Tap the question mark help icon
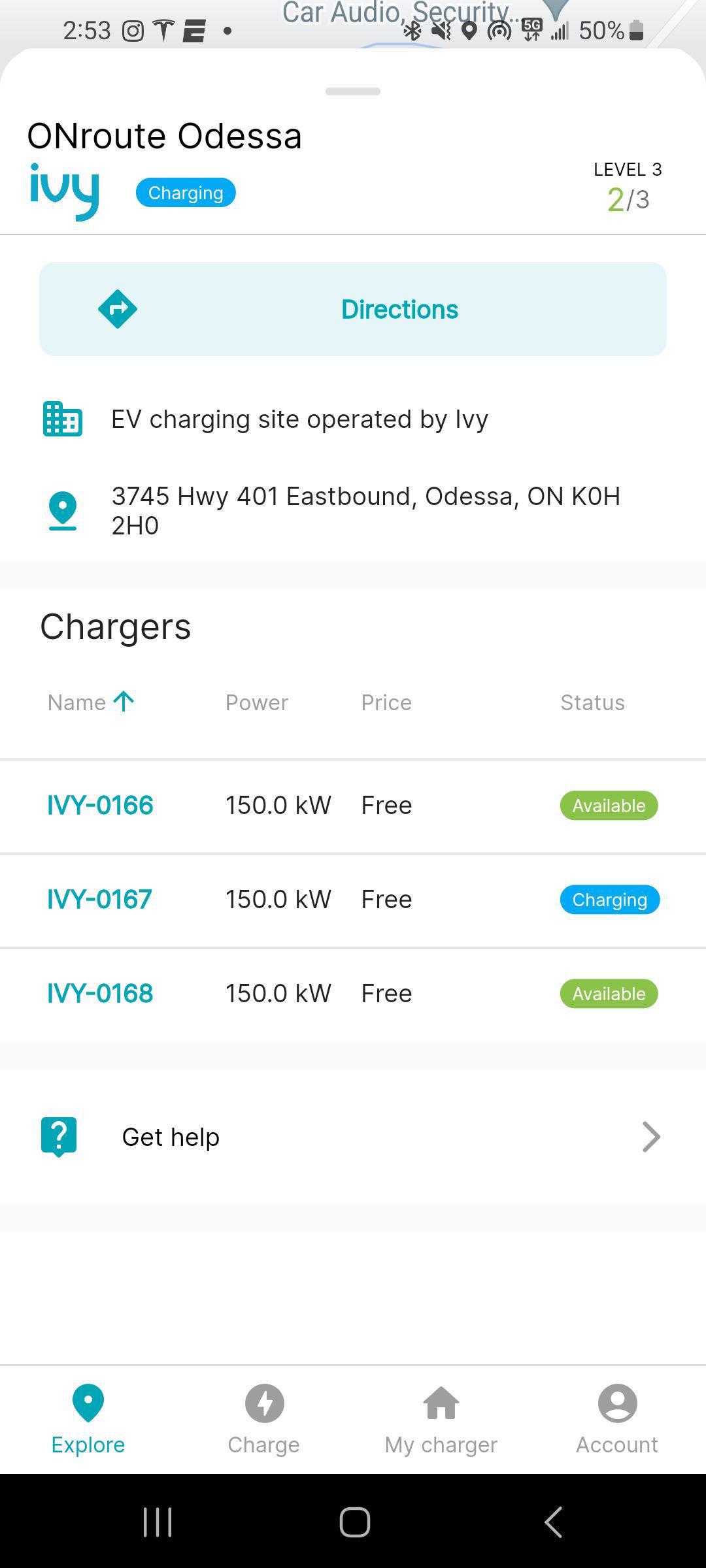Viewport: 706px width, 1568px height. tap(59, 1136)
